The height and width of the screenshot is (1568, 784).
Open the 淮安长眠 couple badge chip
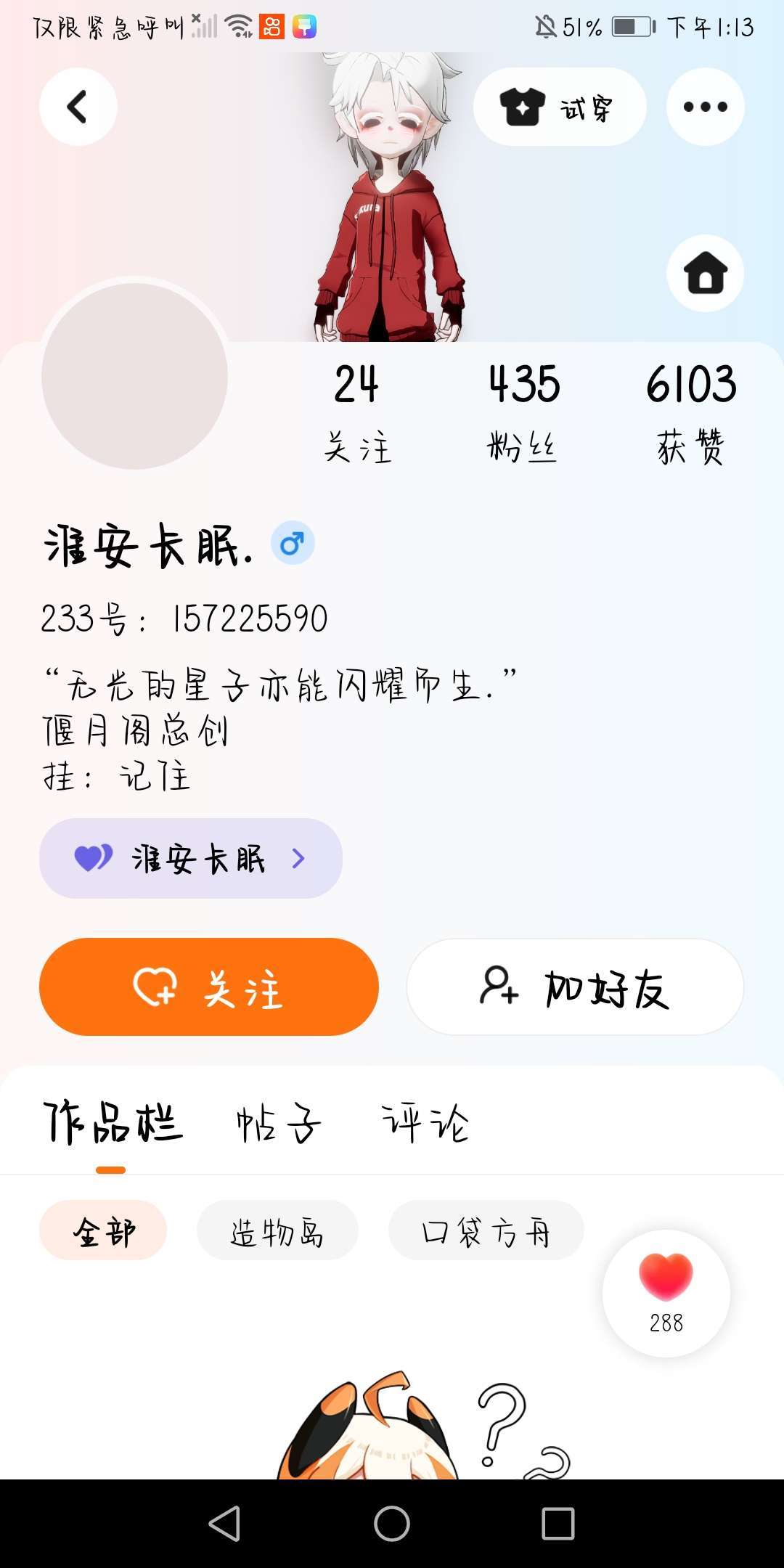coord(190,858)
